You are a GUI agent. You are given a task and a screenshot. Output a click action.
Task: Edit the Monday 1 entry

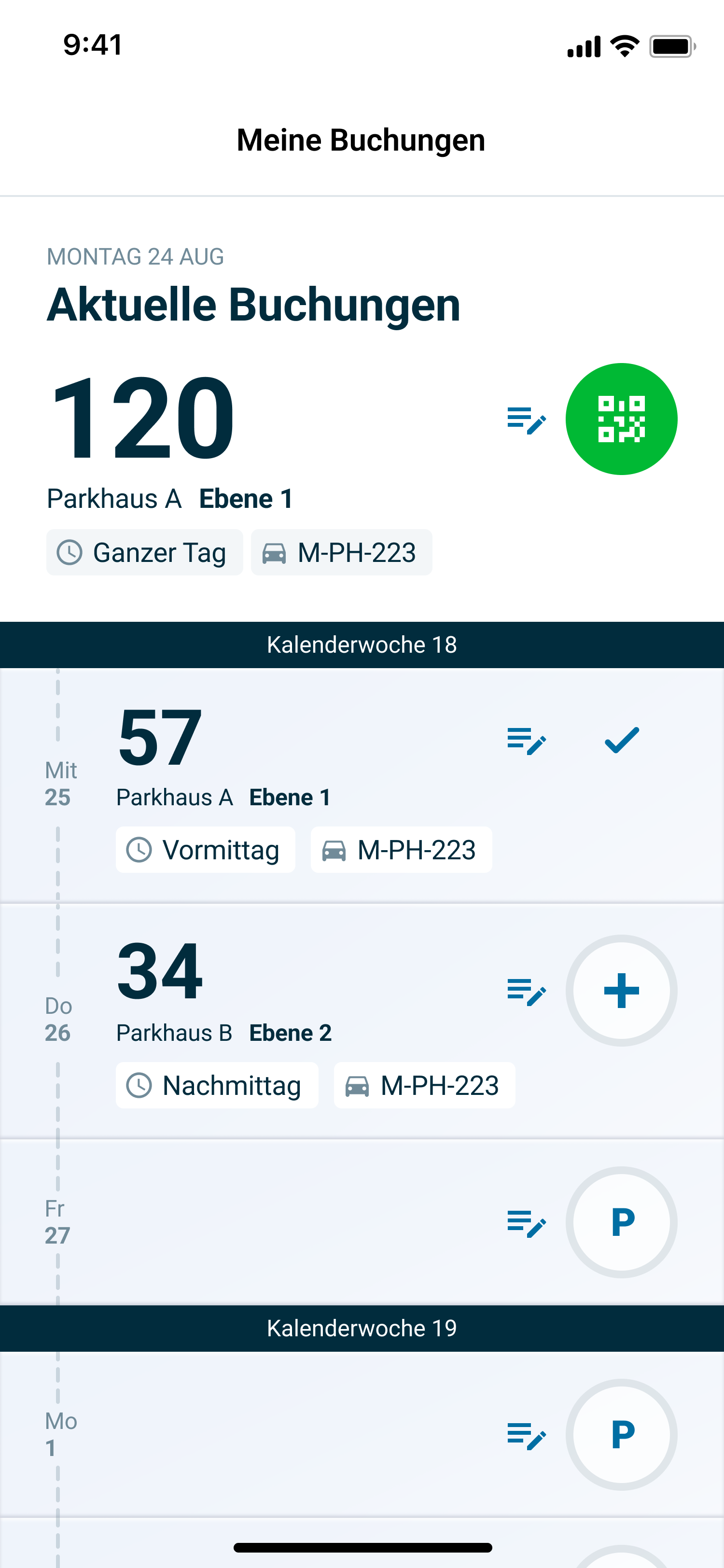tap(526, 1435)
